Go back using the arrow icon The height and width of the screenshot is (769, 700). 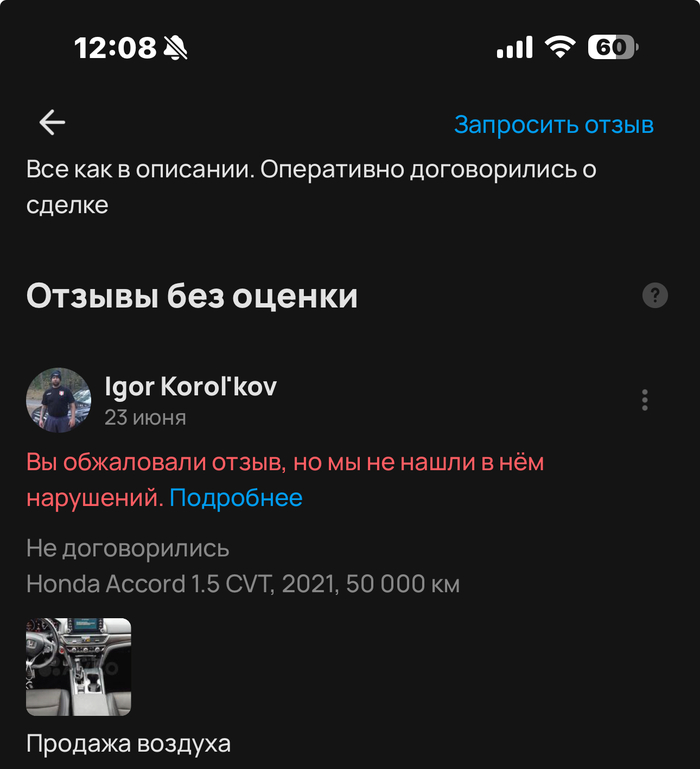pyautogui.click(x=52, y=123)
